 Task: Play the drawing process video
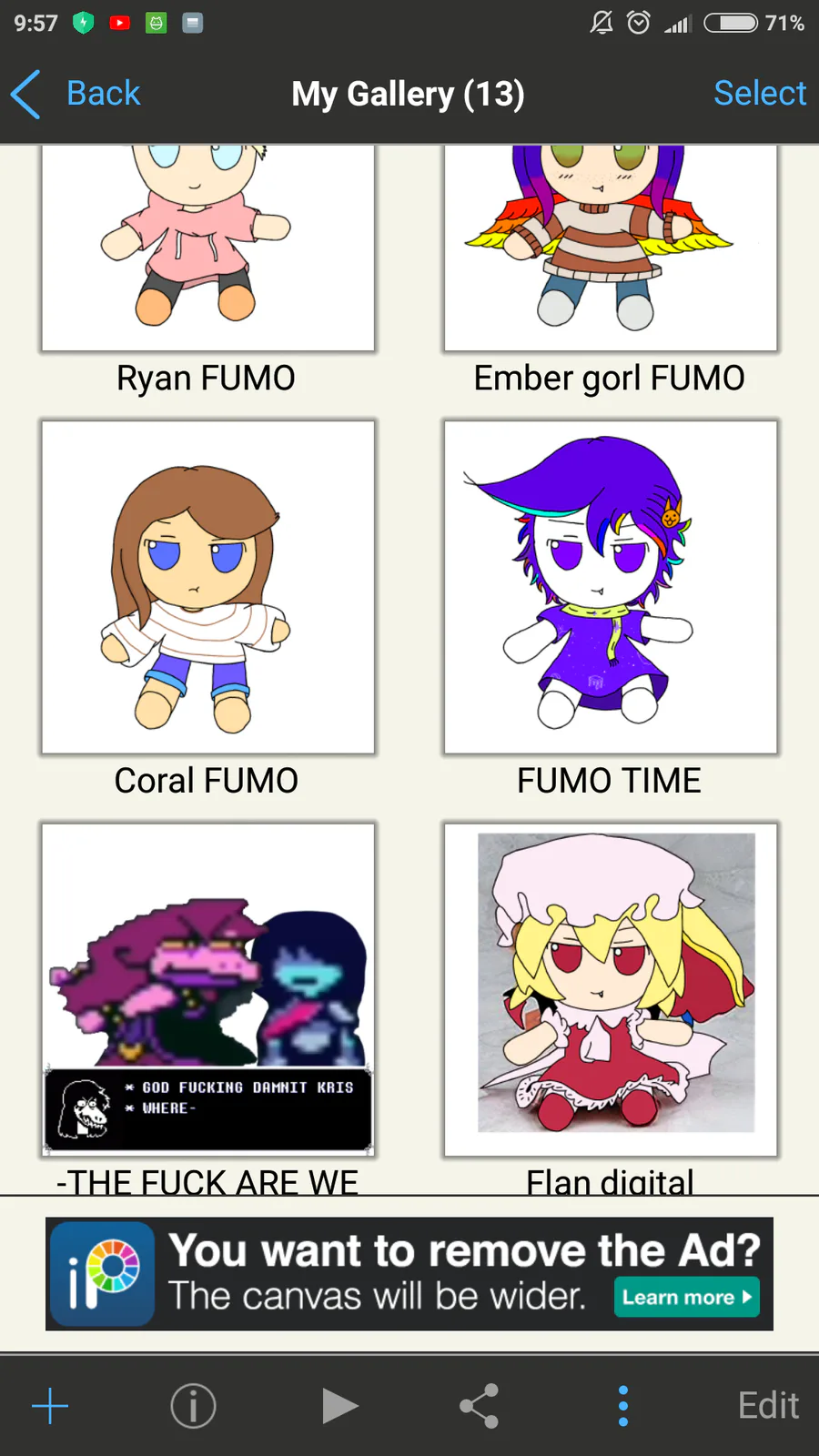(x=340, y=1406)
